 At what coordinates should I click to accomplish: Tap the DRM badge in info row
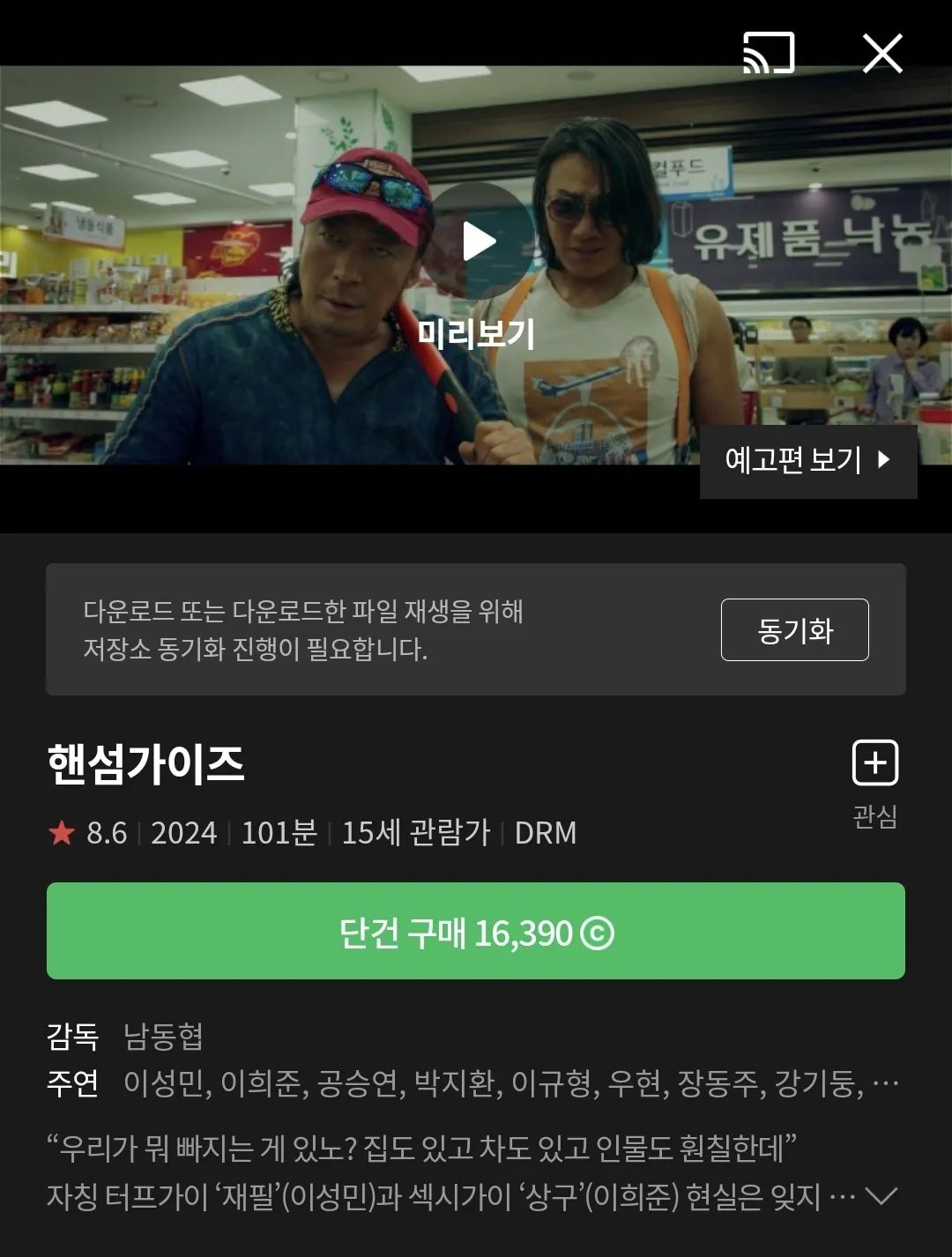(543, 831)
